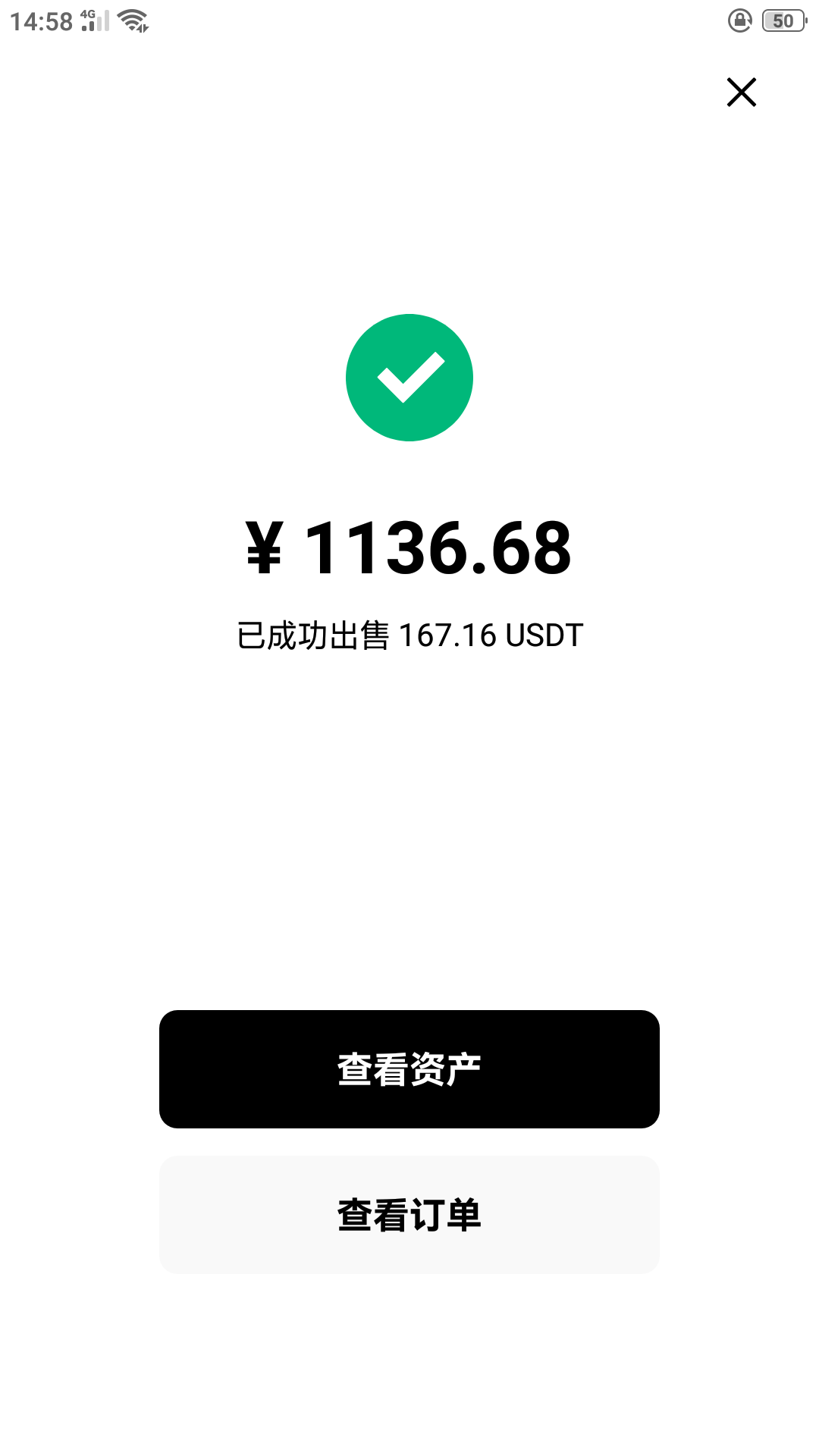Viewport: 819px width, 1456px height.
Task: Tap the cellular signal strength icon
Action: click(x=96, y=24)
